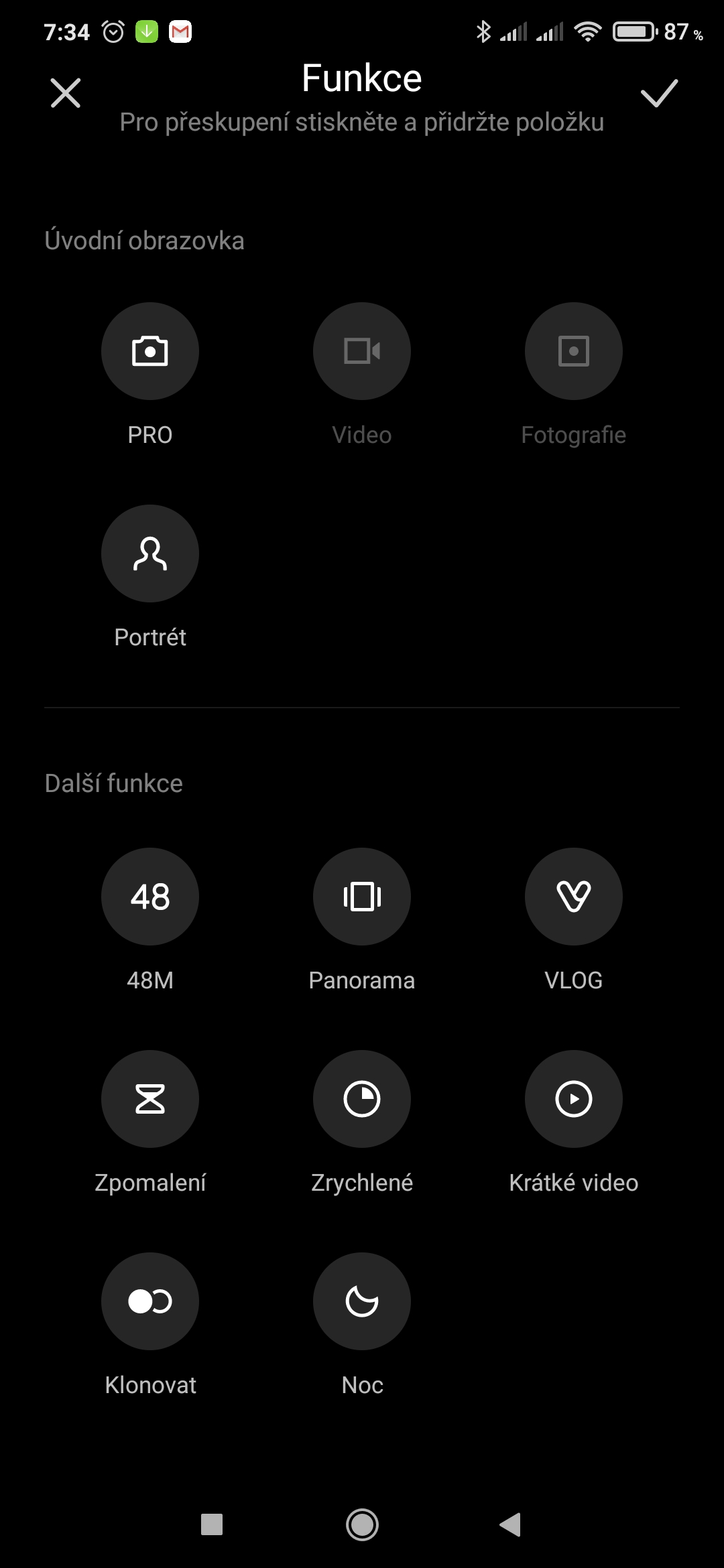Select the Portrét mode
Viewport: 724px width, 1568px height.
(x=150, y=553)
